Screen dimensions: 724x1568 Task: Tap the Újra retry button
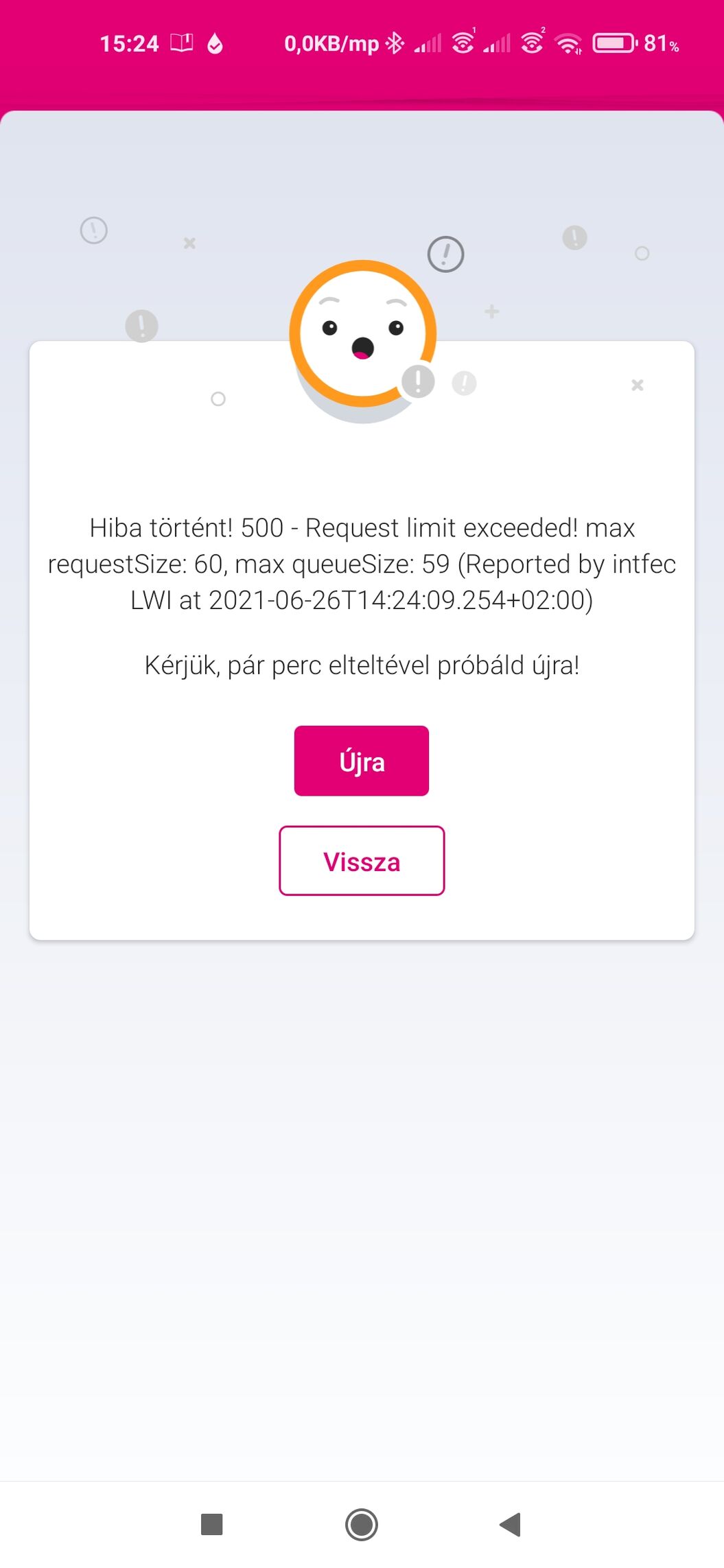coord(362,761)
